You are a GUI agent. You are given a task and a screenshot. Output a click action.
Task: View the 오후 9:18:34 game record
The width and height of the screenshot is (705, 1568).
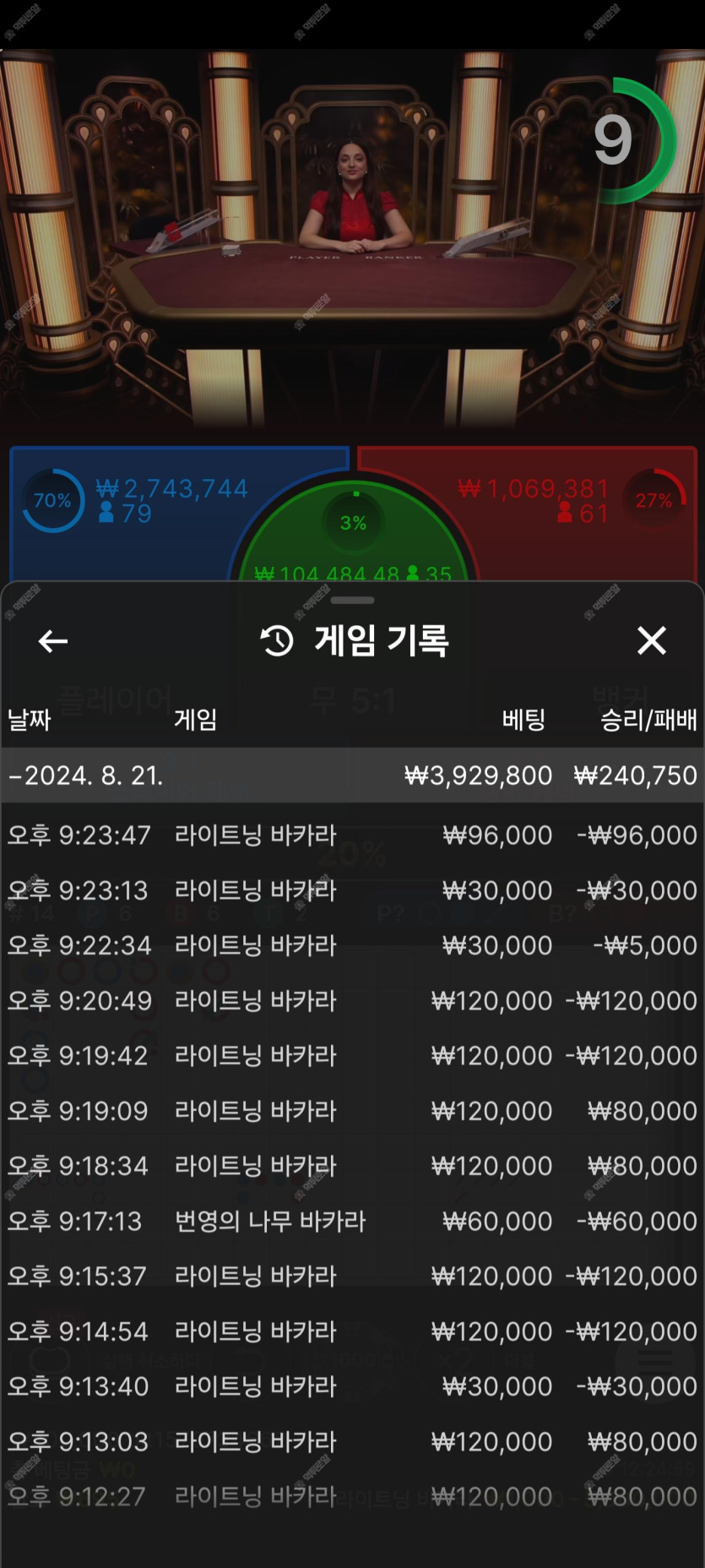(352, 1166)
